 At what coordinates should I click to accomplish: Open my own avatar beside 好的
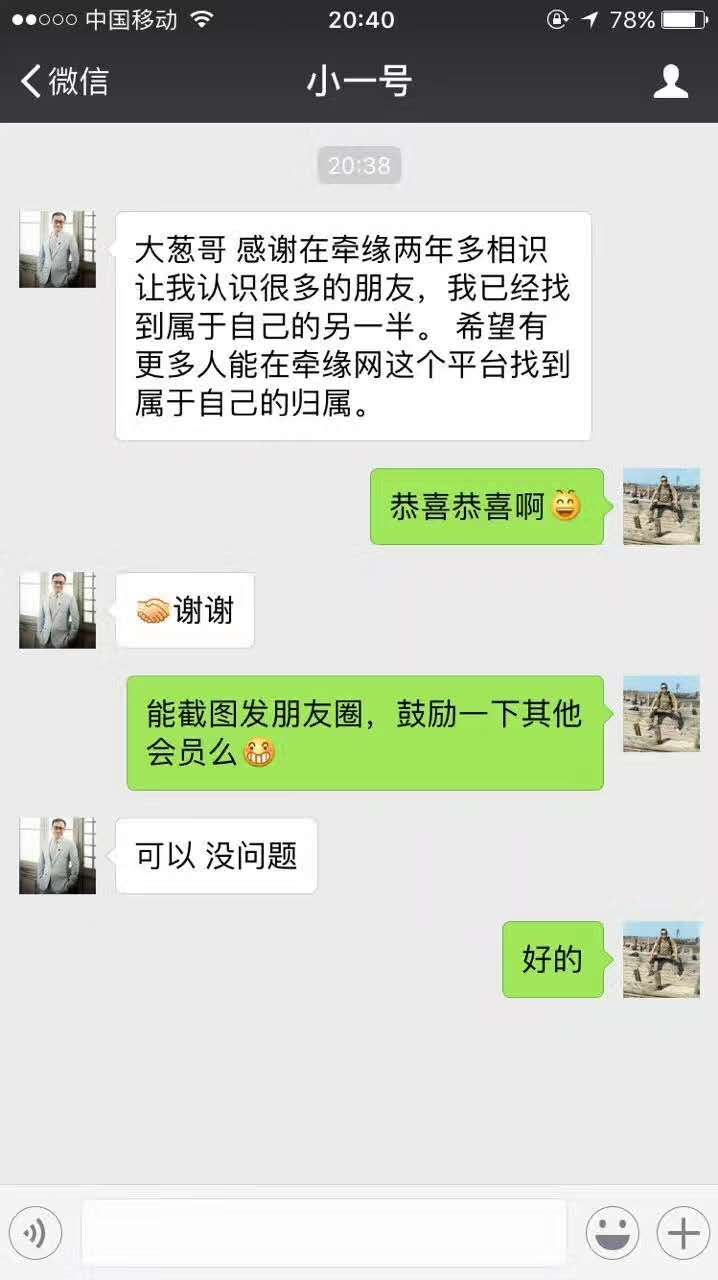(661, 960)
